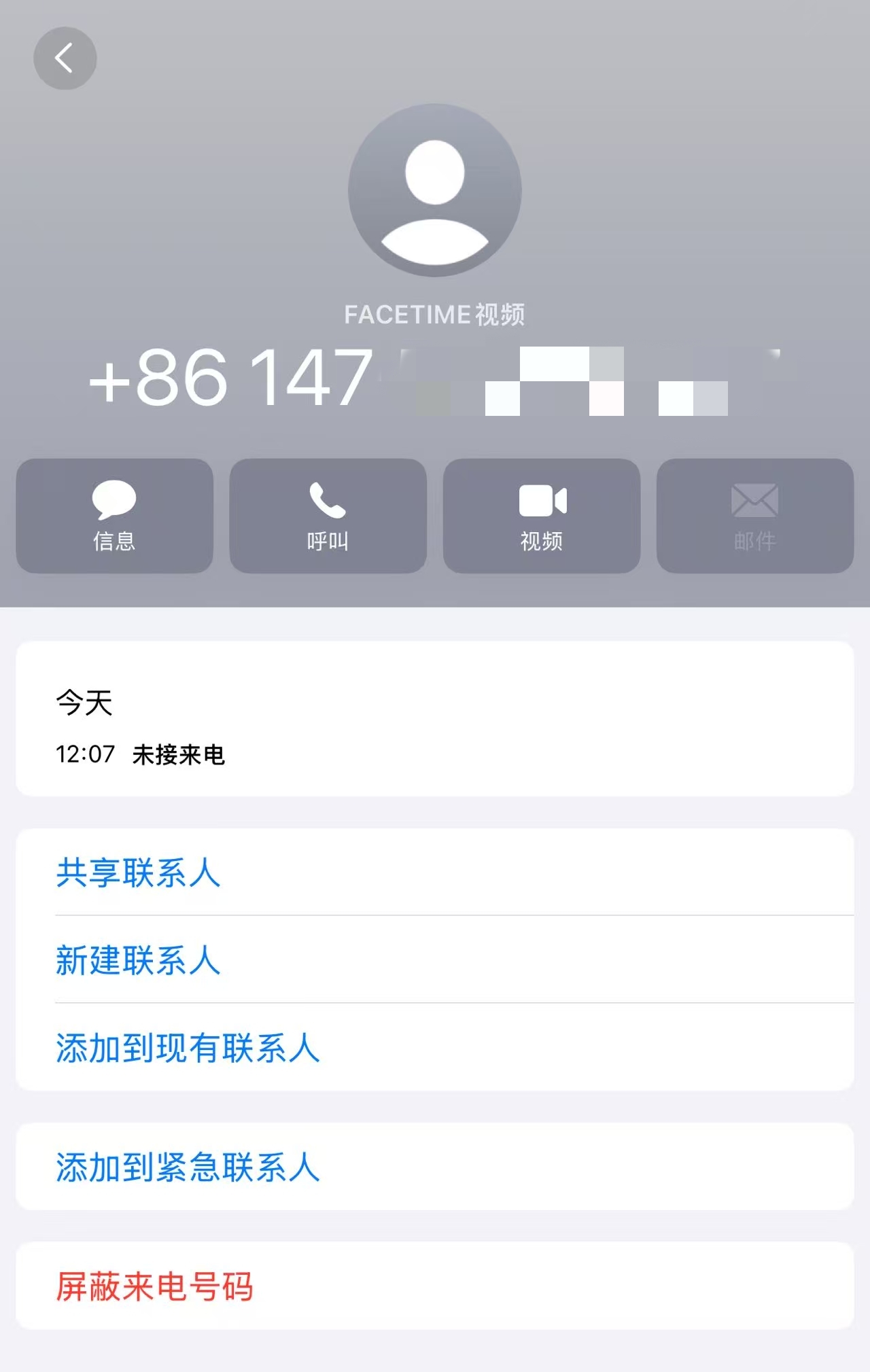The image size is (870, 1372).
Task: Open messaging by tapping the speech bubble icon
Action: [x=114, y=501]
